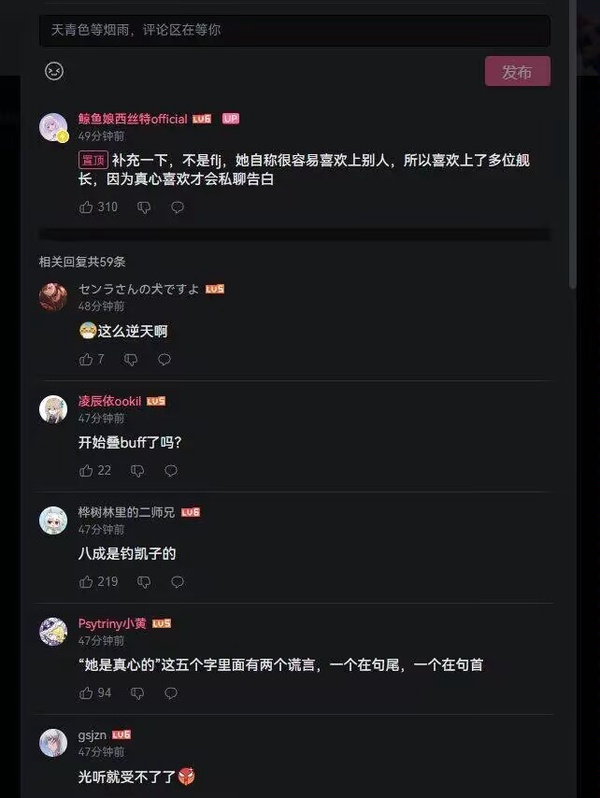Viewport: 600px width, 798px height.
Task: Open 凌辰依ookil's username link
Action: (110, 401)
